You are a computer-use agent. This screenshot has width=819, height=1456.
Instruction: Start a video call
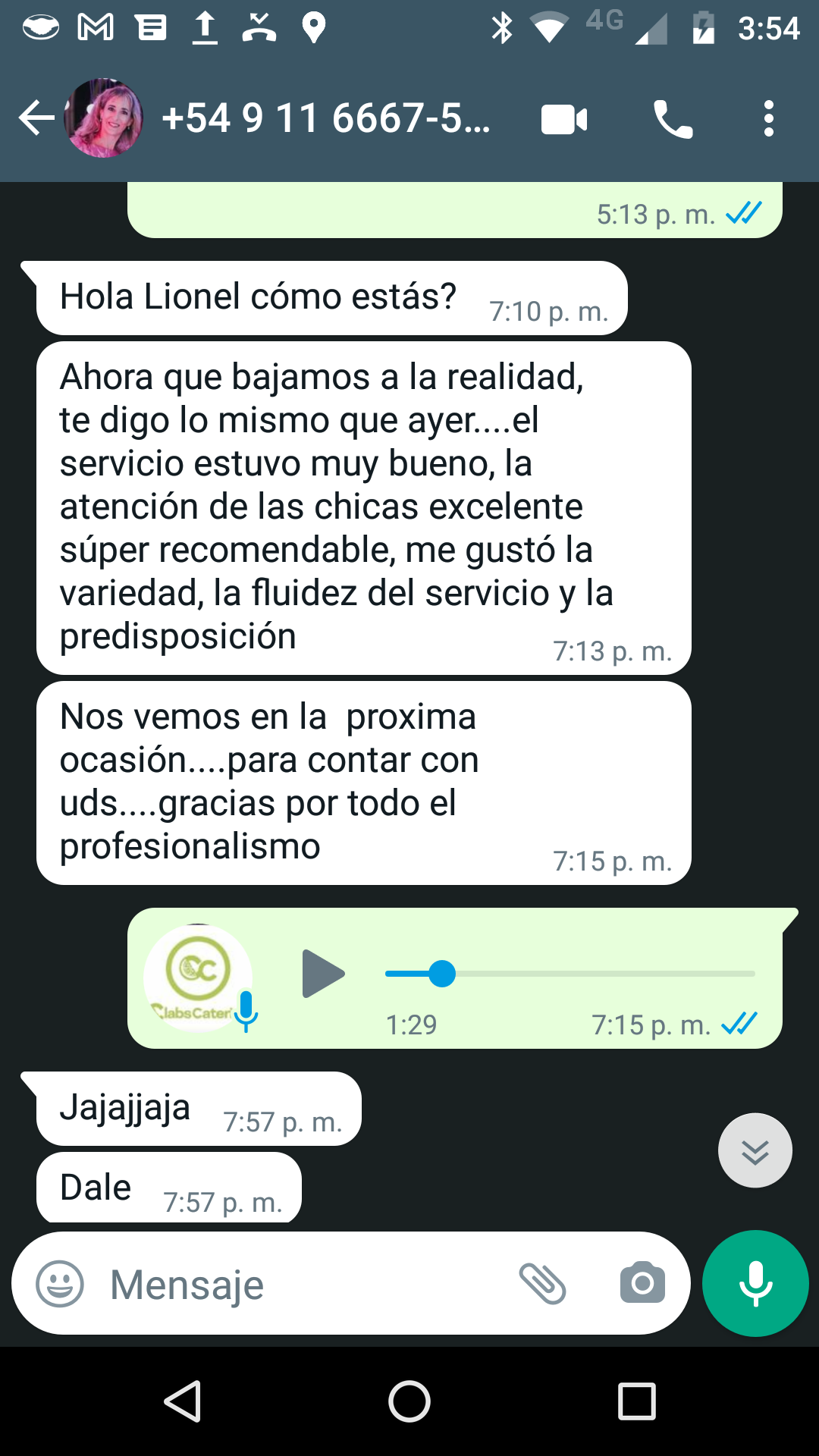click(564, 120)
